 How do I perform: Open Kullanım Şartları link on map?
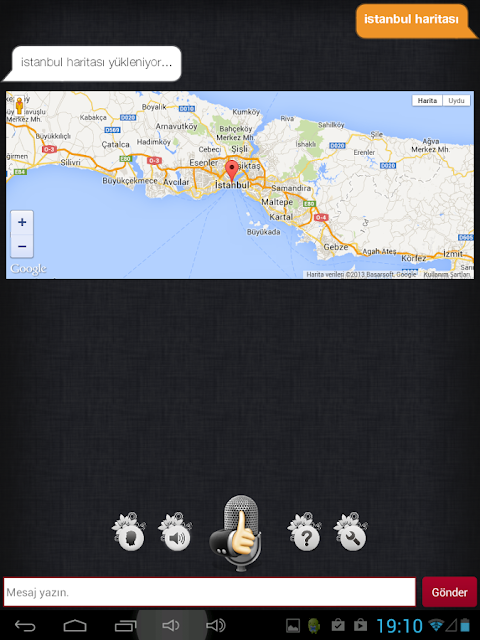pos(447,275)
